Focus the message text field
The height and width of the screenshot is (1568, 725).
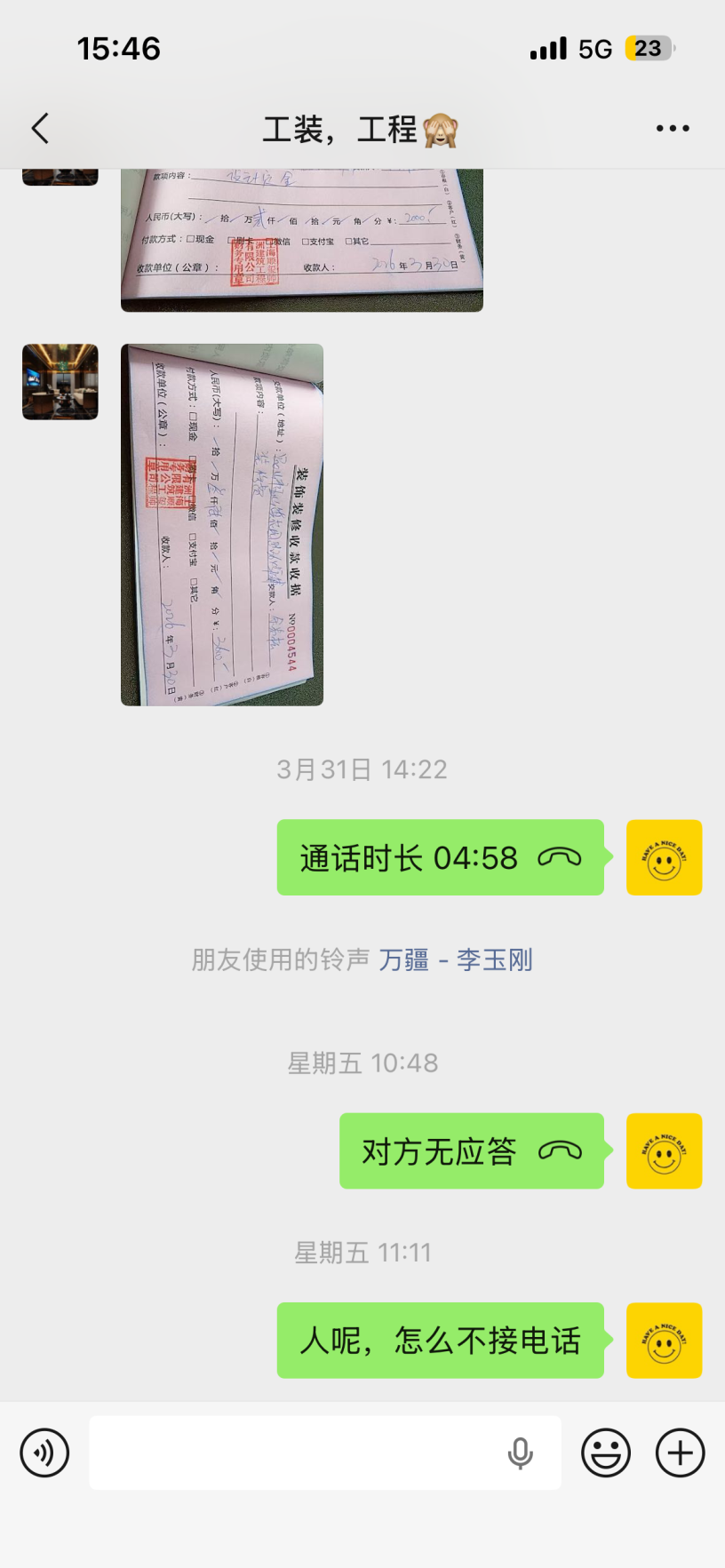[293, 1453]
